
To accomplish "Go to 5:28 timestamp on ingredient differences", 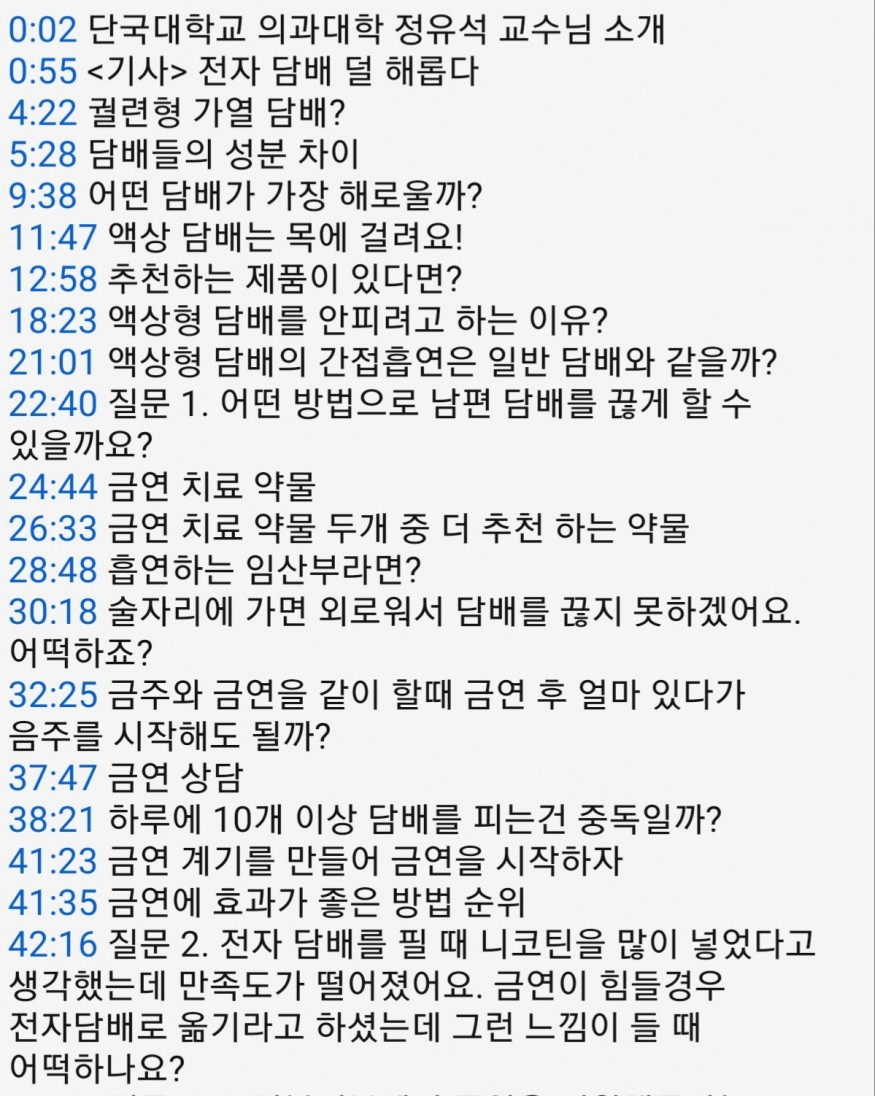I will (x=42, y=153).
